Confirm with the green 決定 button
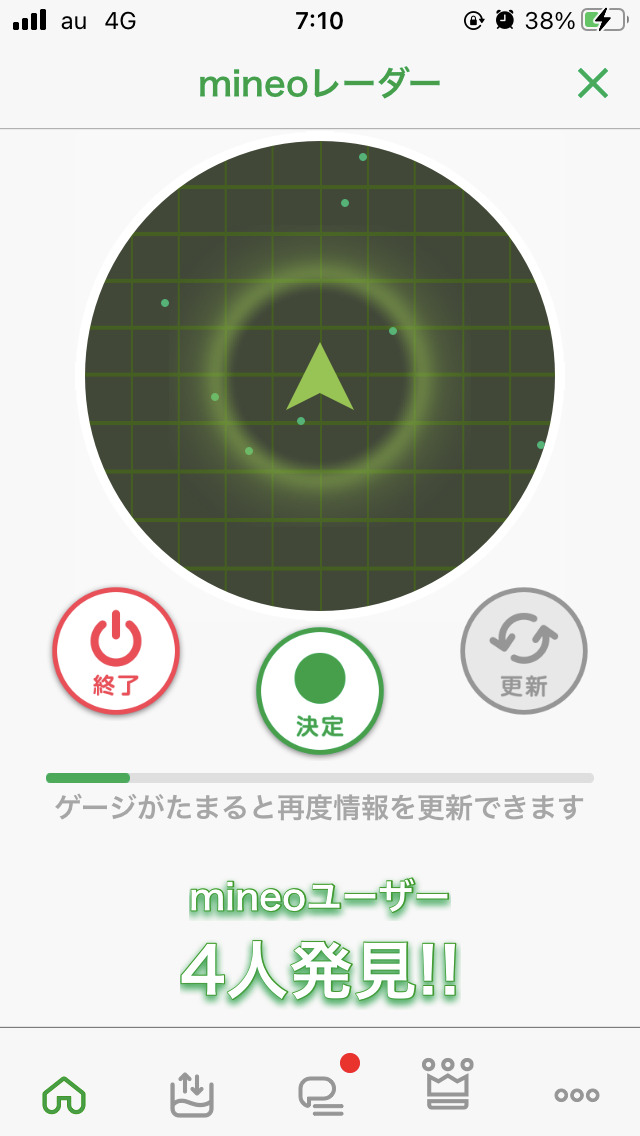 (x=320, y=691)
